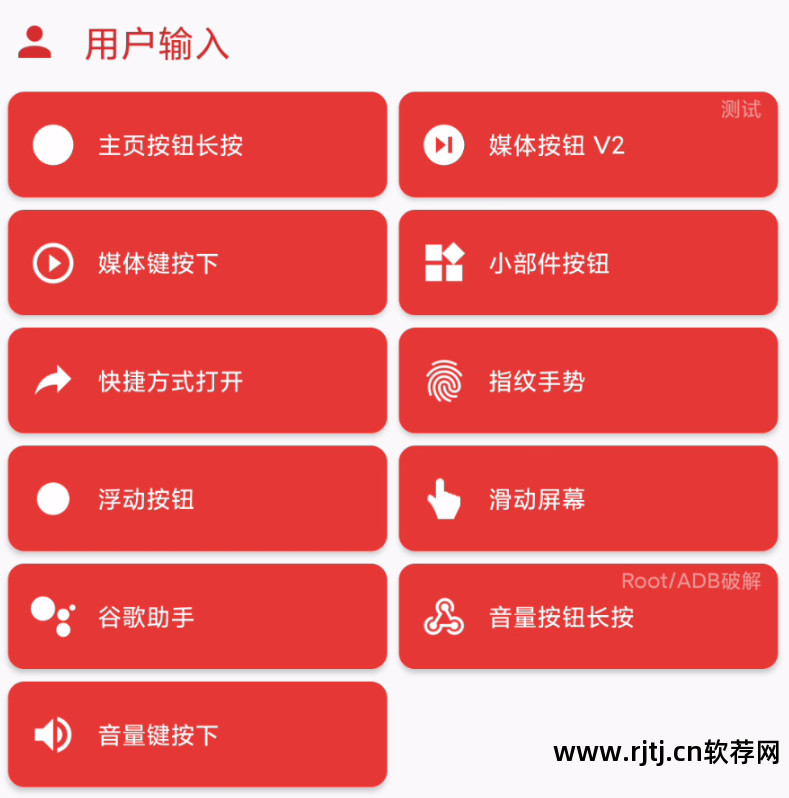Click the media key press (媒体键按下) play icon
This screenshot has width=789, height=798.
click(x=52, y=262)
